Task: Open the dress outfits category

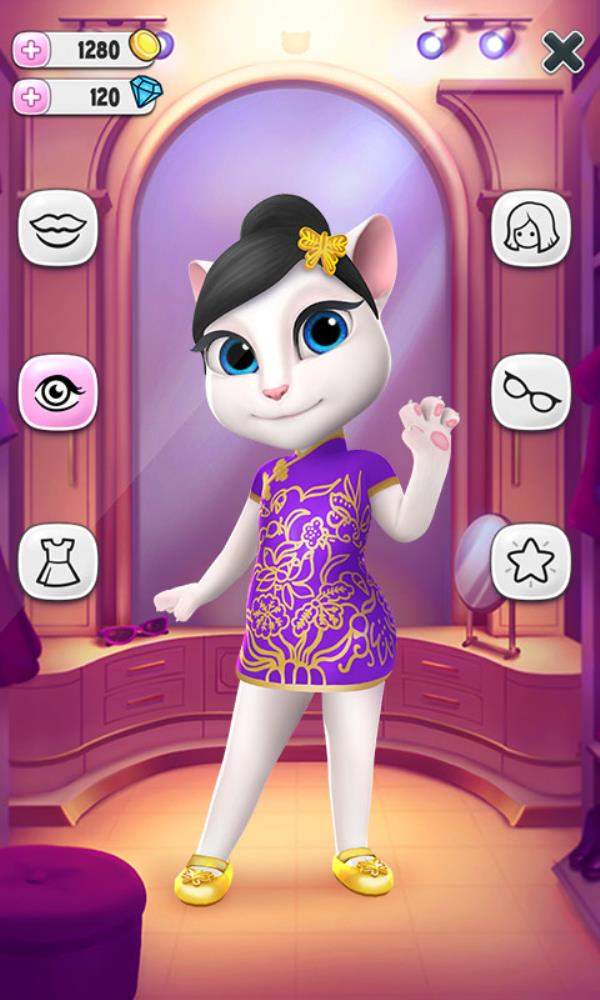Action: (x=58, y=562)
